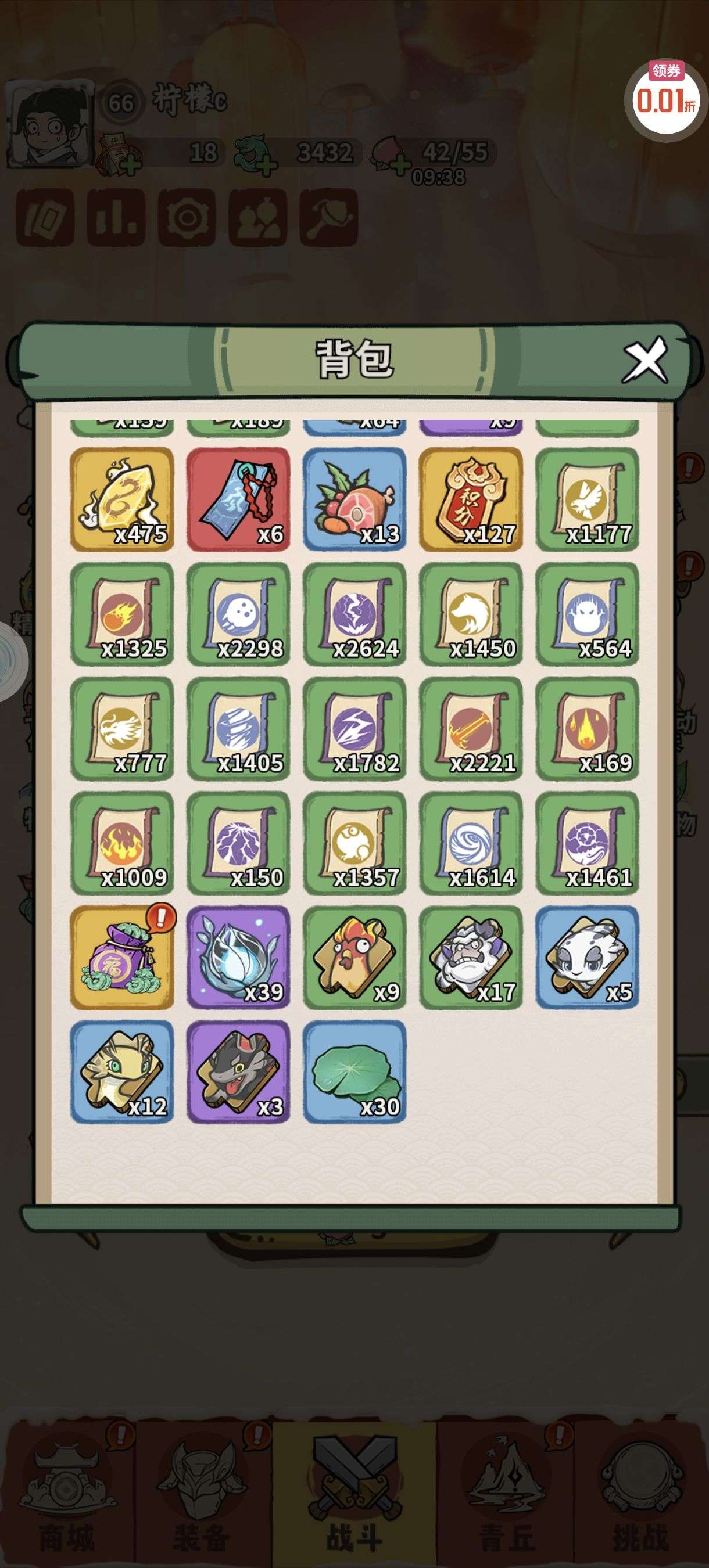Screen dimensions: 709x1568
Task: Open the fireball scroll x1325
Action: point(122,614)
